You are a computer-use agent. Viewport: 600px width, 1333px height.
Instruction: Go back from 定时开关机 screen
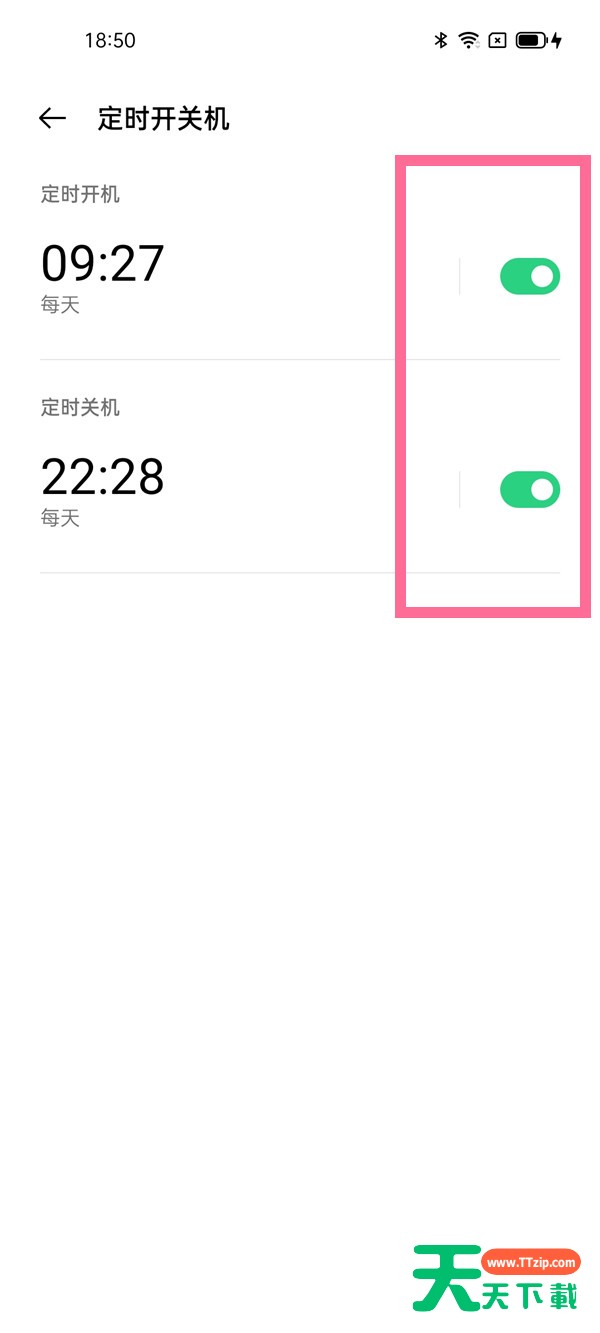(x=52, y=119)
